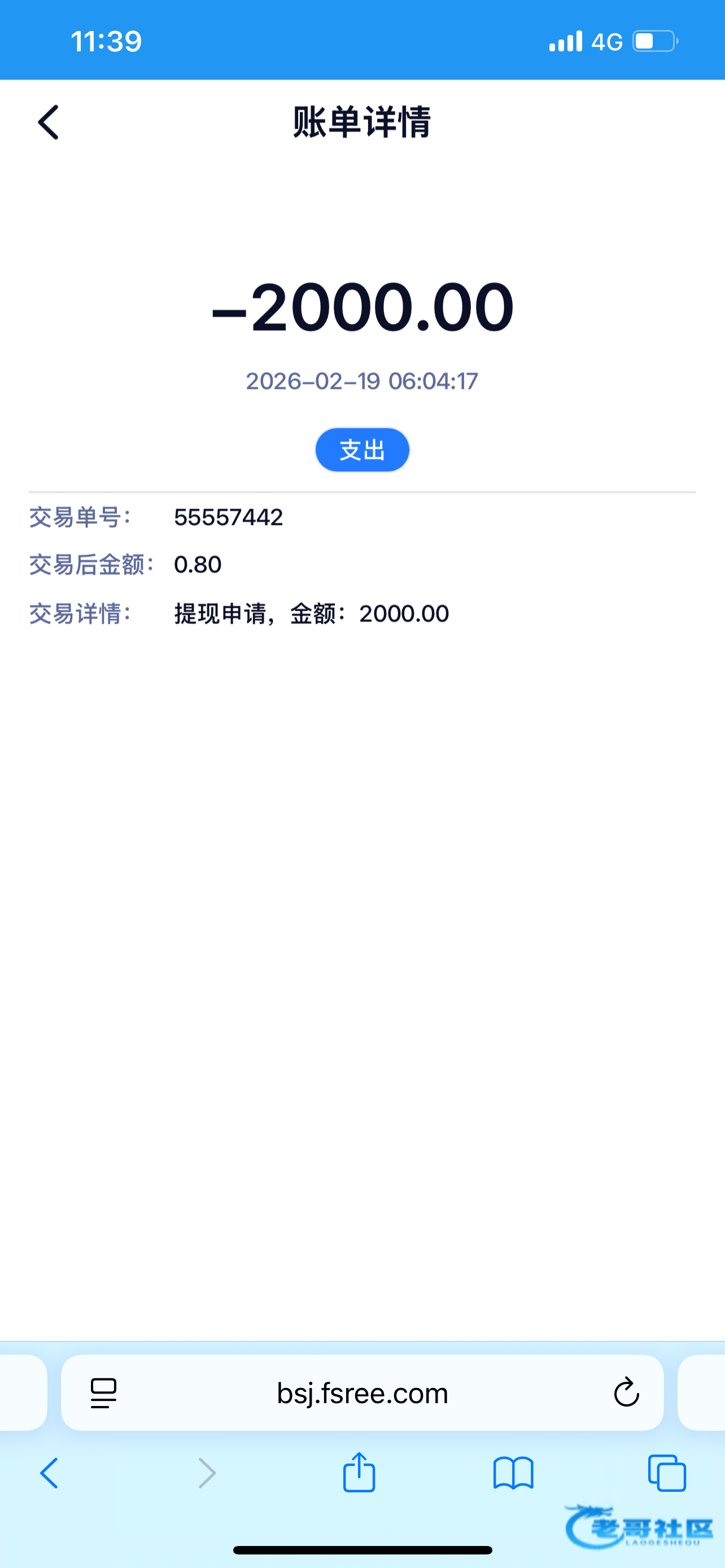Open Safari bookmarks
725x1568 pixels.
[513, 1473]
